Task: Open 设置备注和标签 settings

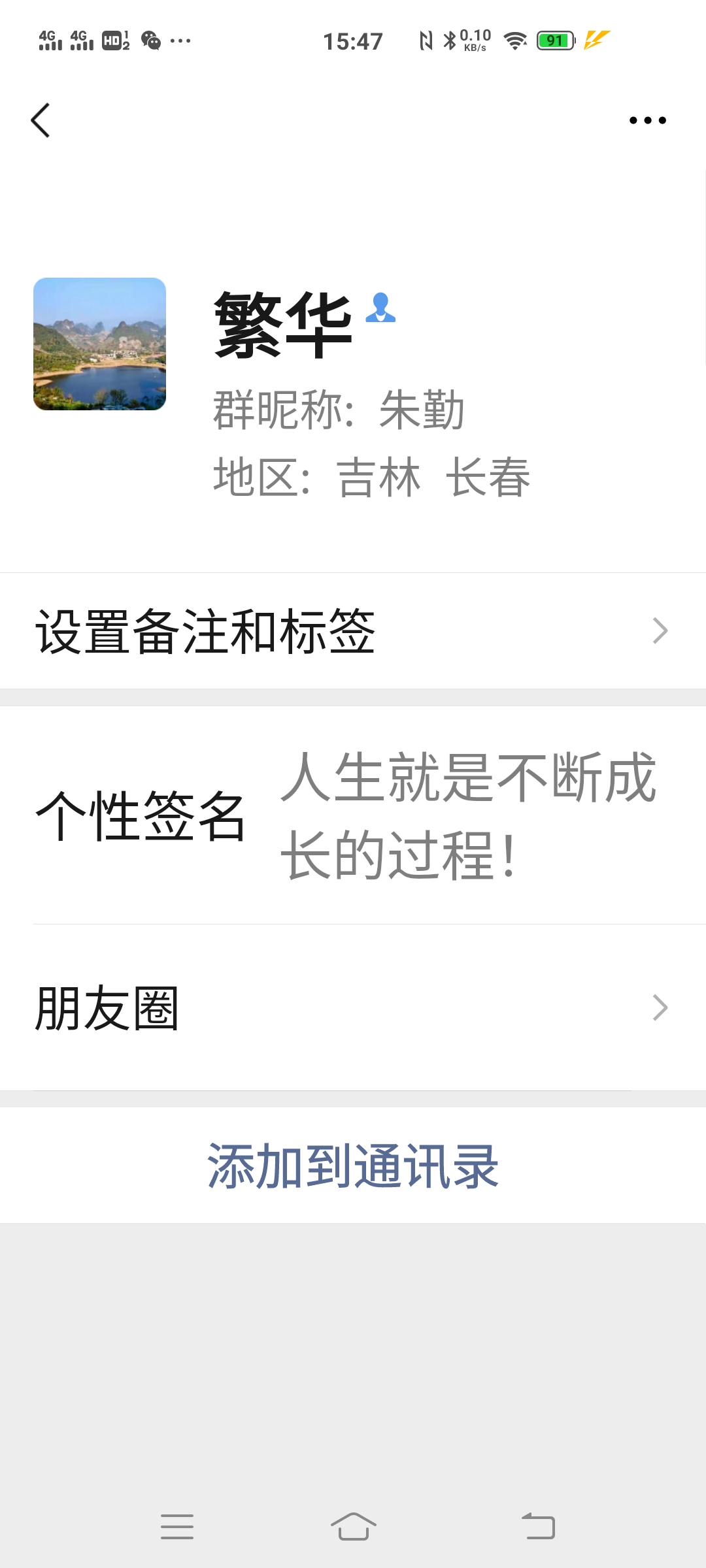Action: pos(353,631)
